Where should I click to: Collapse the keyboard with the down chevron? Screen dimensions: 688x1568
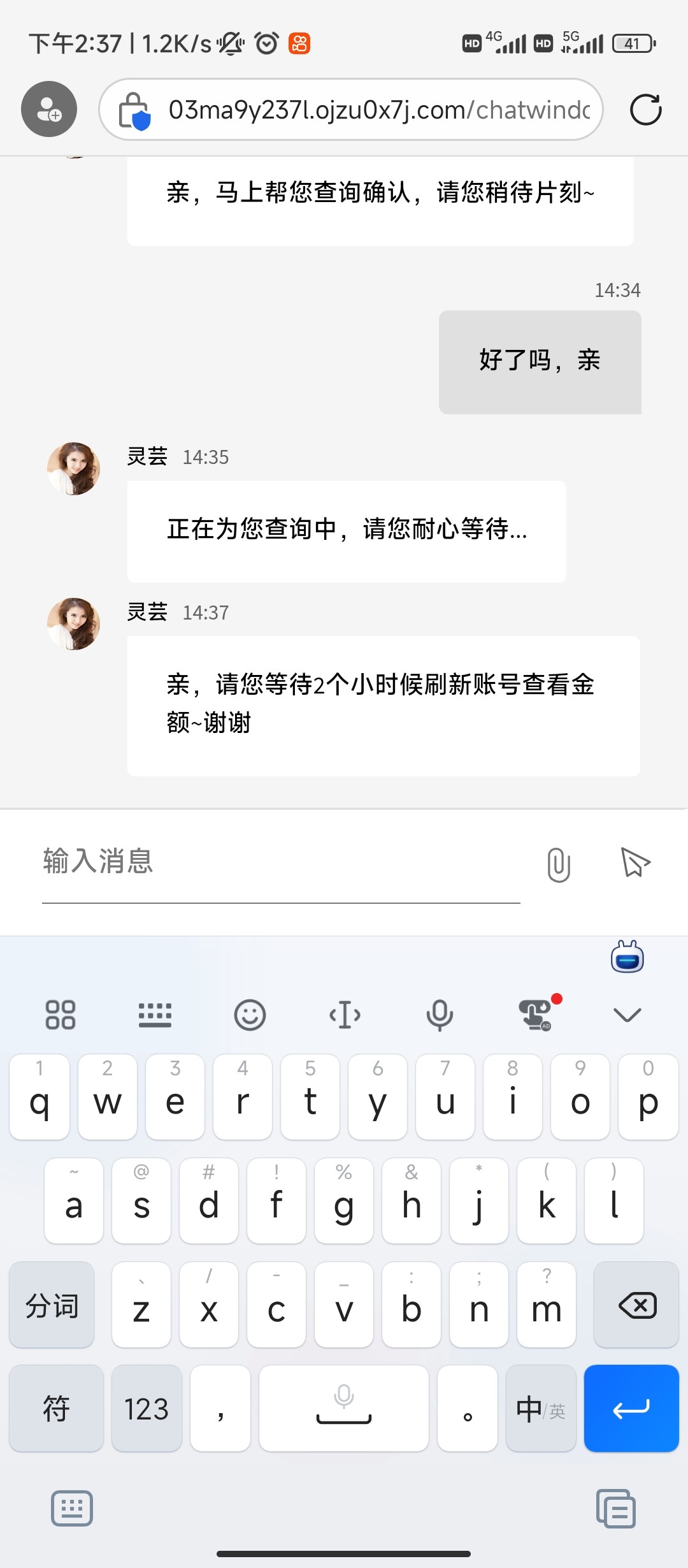(x=627, y=1014)
